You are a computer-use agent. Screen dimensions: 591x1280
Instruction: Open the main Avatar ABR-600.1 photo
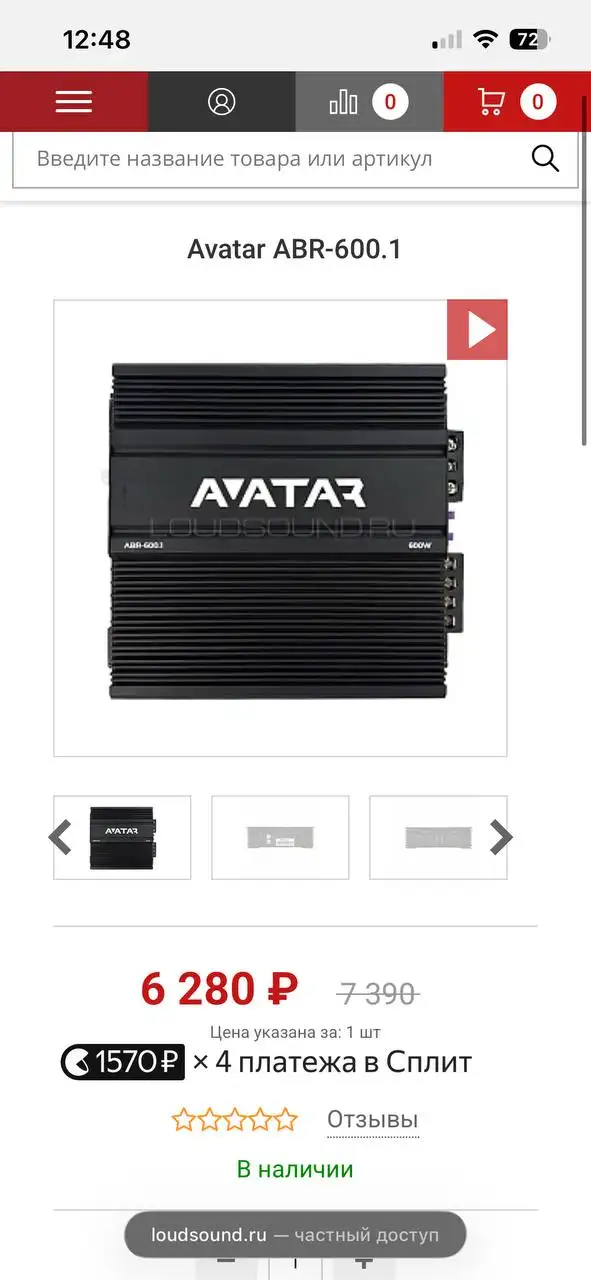pos(280,528)
